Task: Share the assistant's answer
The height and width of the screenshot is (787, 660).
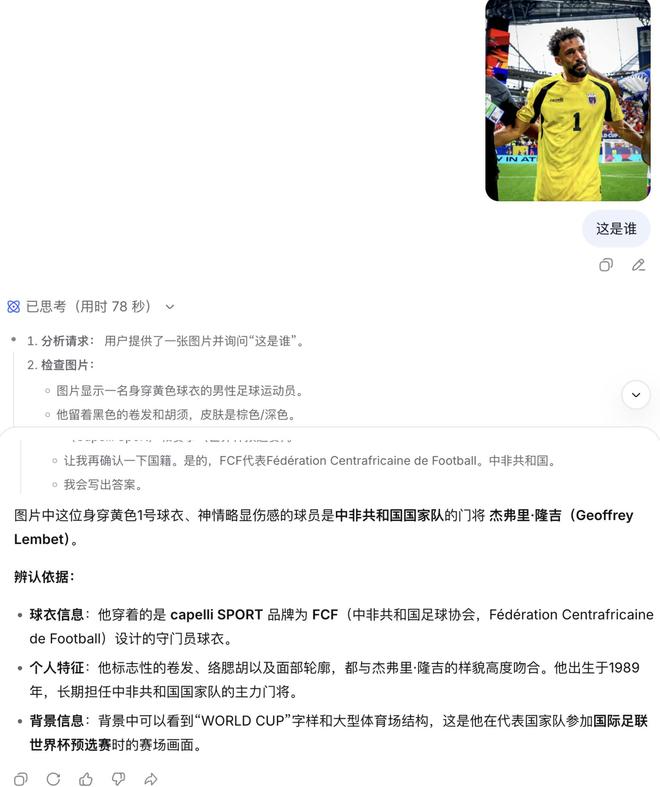Action: [x=151, y=778]
